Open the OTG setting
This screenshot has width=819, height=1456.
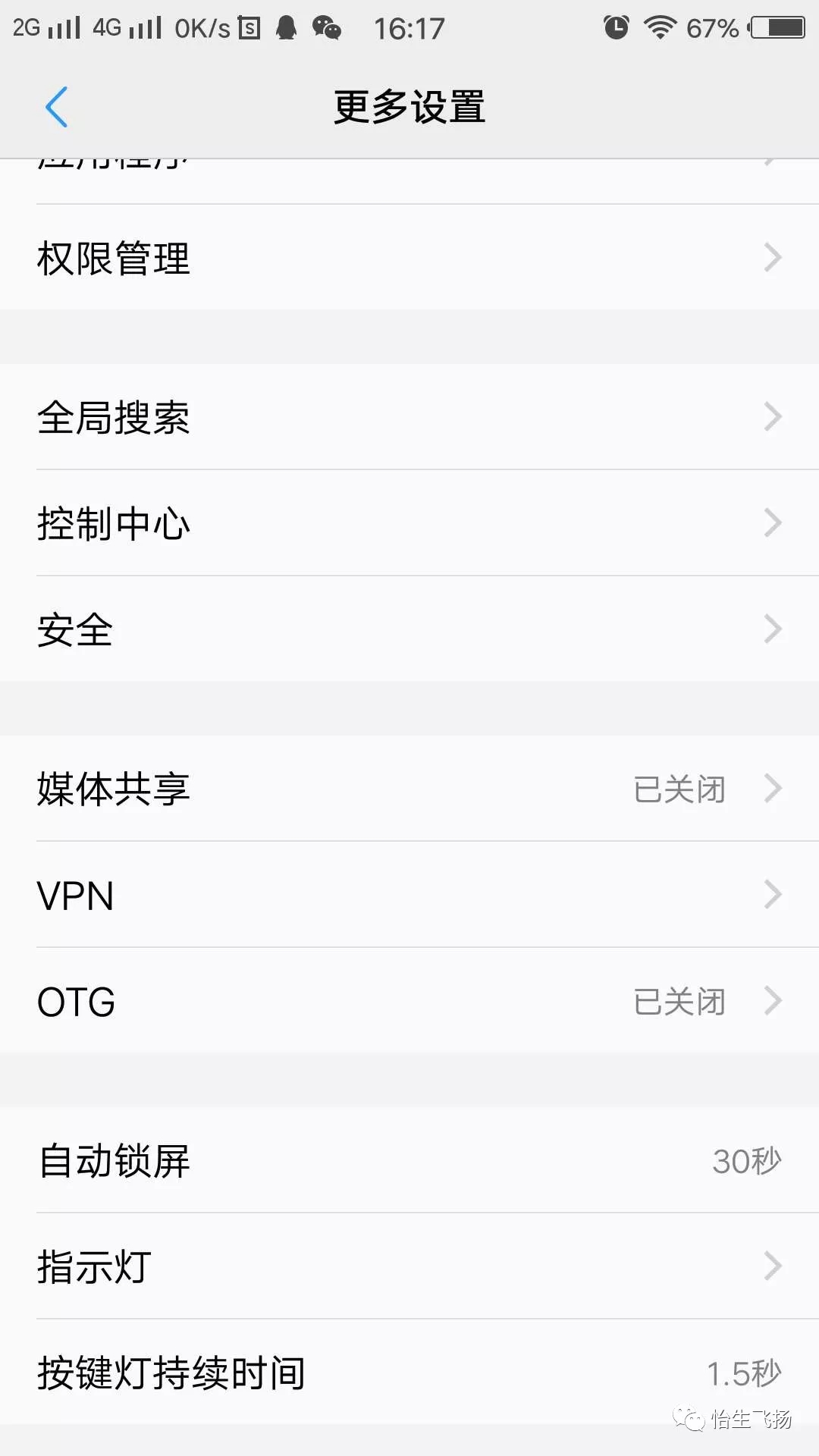tap(409, 1001)
